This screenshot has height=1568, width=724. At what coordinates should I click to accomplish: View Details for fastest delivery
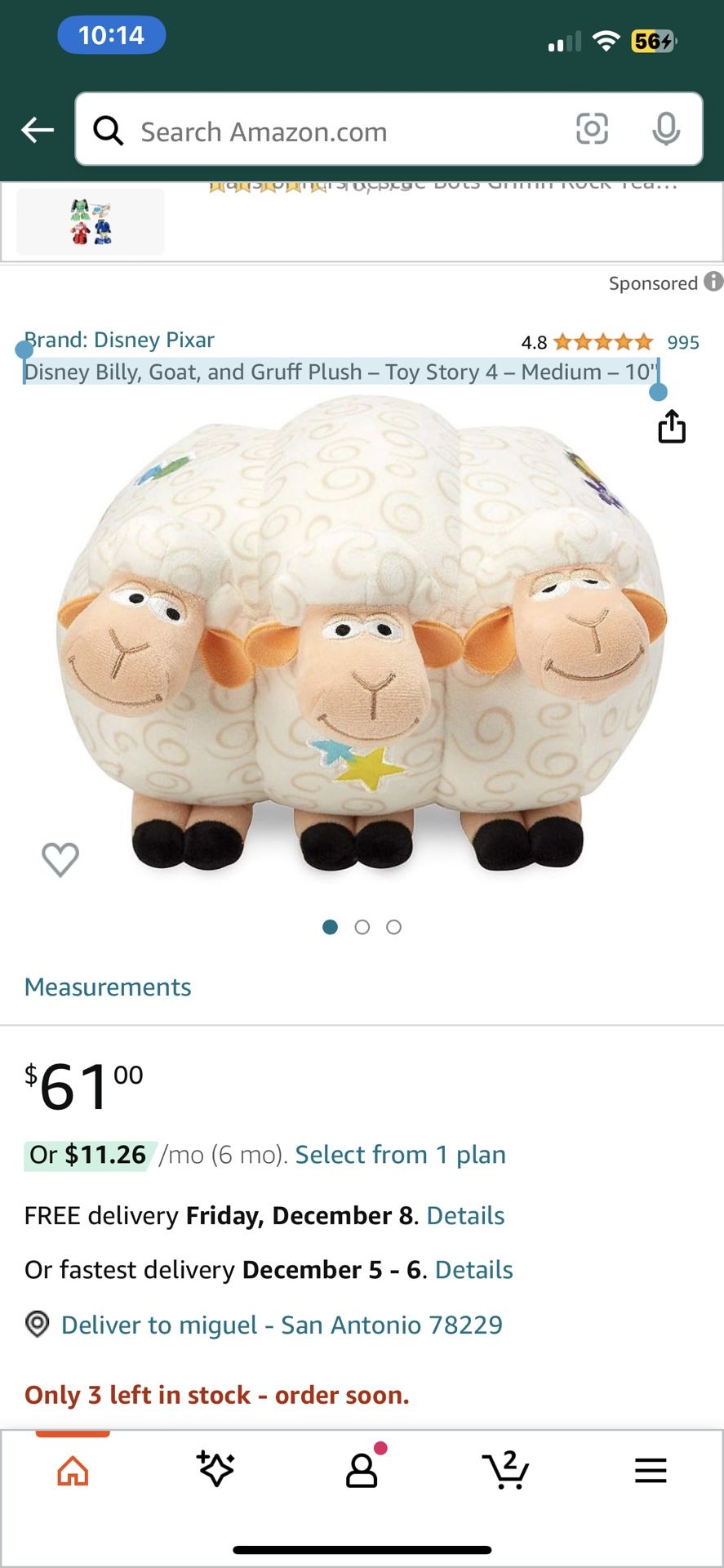(473, 1270)
